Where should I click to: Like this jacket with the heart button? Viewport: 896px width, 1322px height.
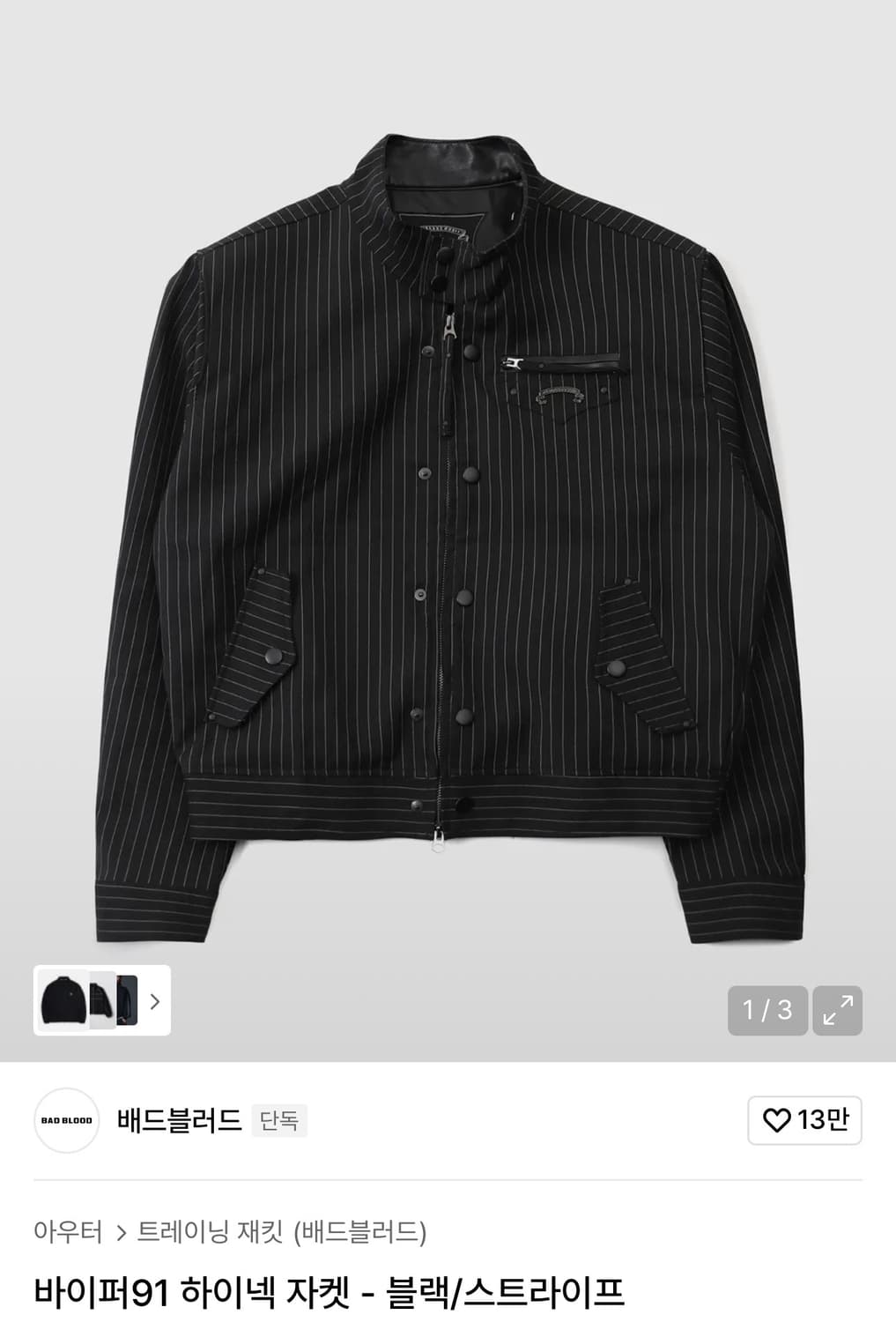(x=803, y=1120)
